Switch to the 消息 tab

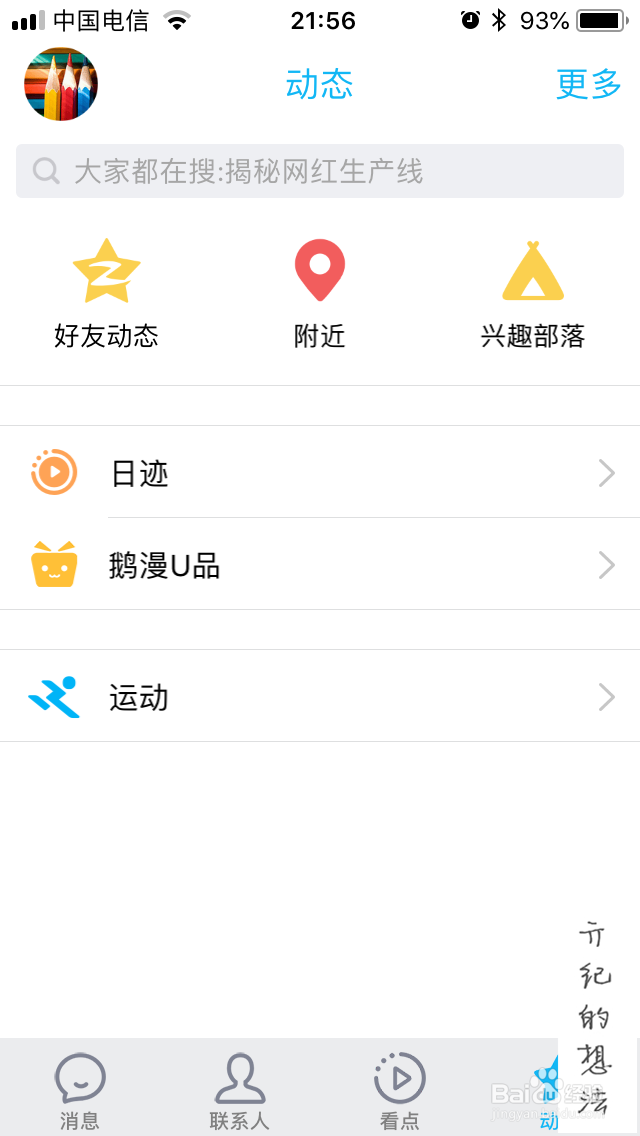pyautogui.click(x=80, y=1090)
